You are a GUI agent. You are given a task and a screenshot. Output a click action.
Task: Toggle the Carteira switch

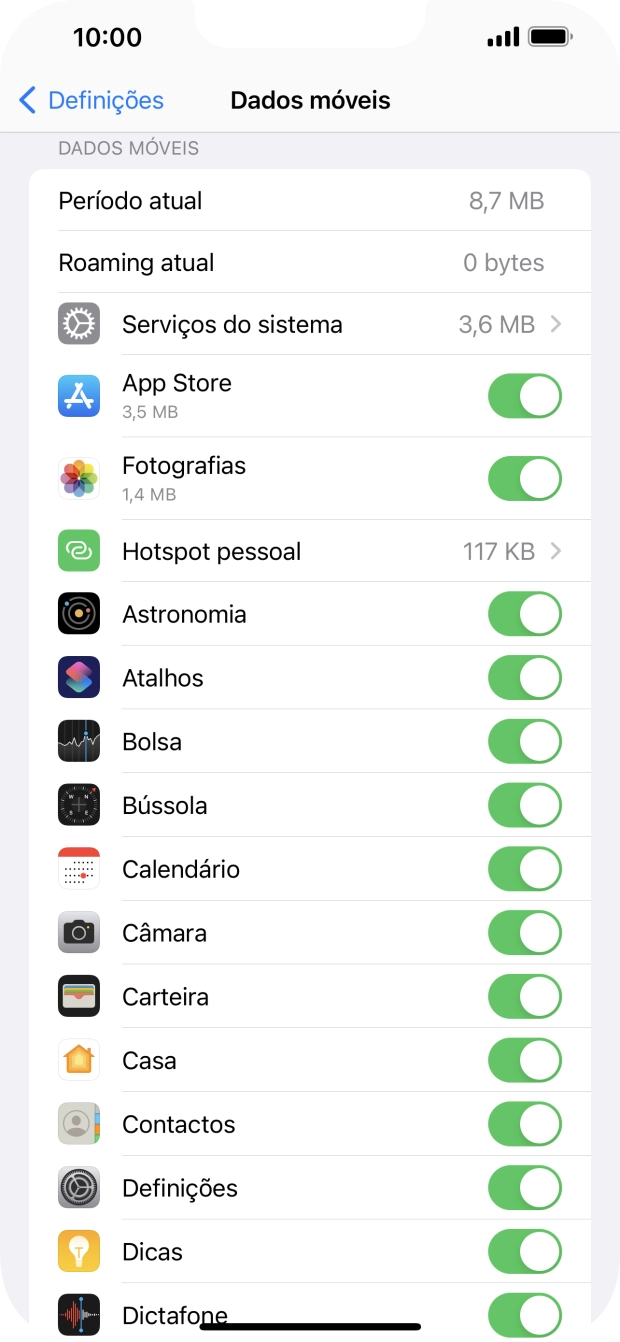tap(524, 997)
